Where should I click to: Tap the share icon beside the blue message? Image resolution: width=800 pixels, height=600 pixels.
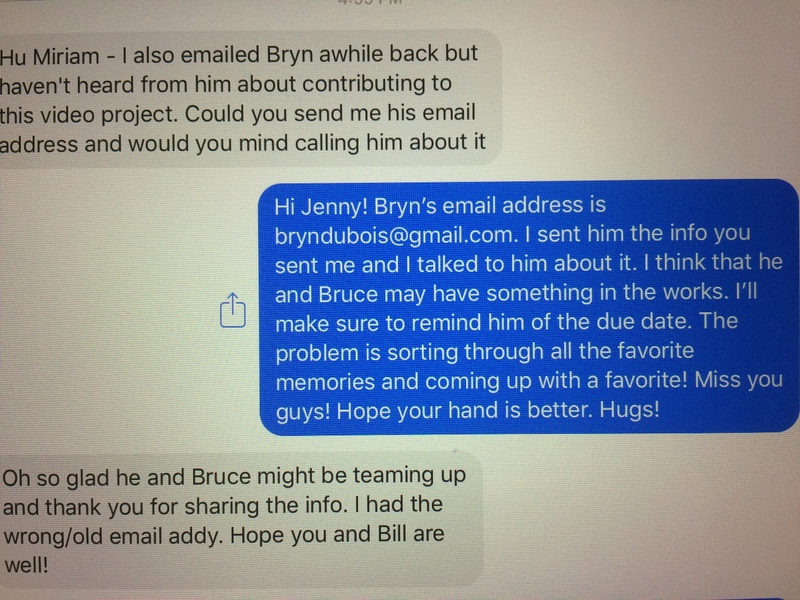(x=231, y=309)
